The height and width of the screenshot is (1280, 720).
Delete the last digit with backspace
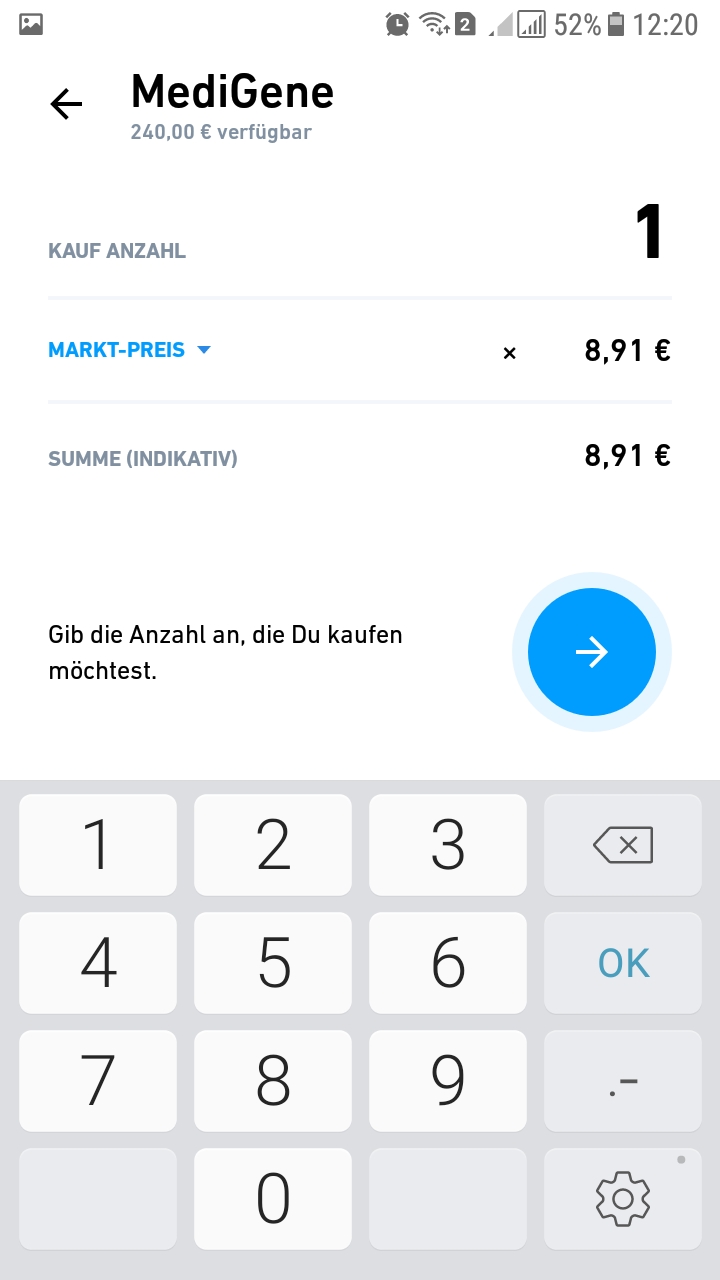point(623,845)
